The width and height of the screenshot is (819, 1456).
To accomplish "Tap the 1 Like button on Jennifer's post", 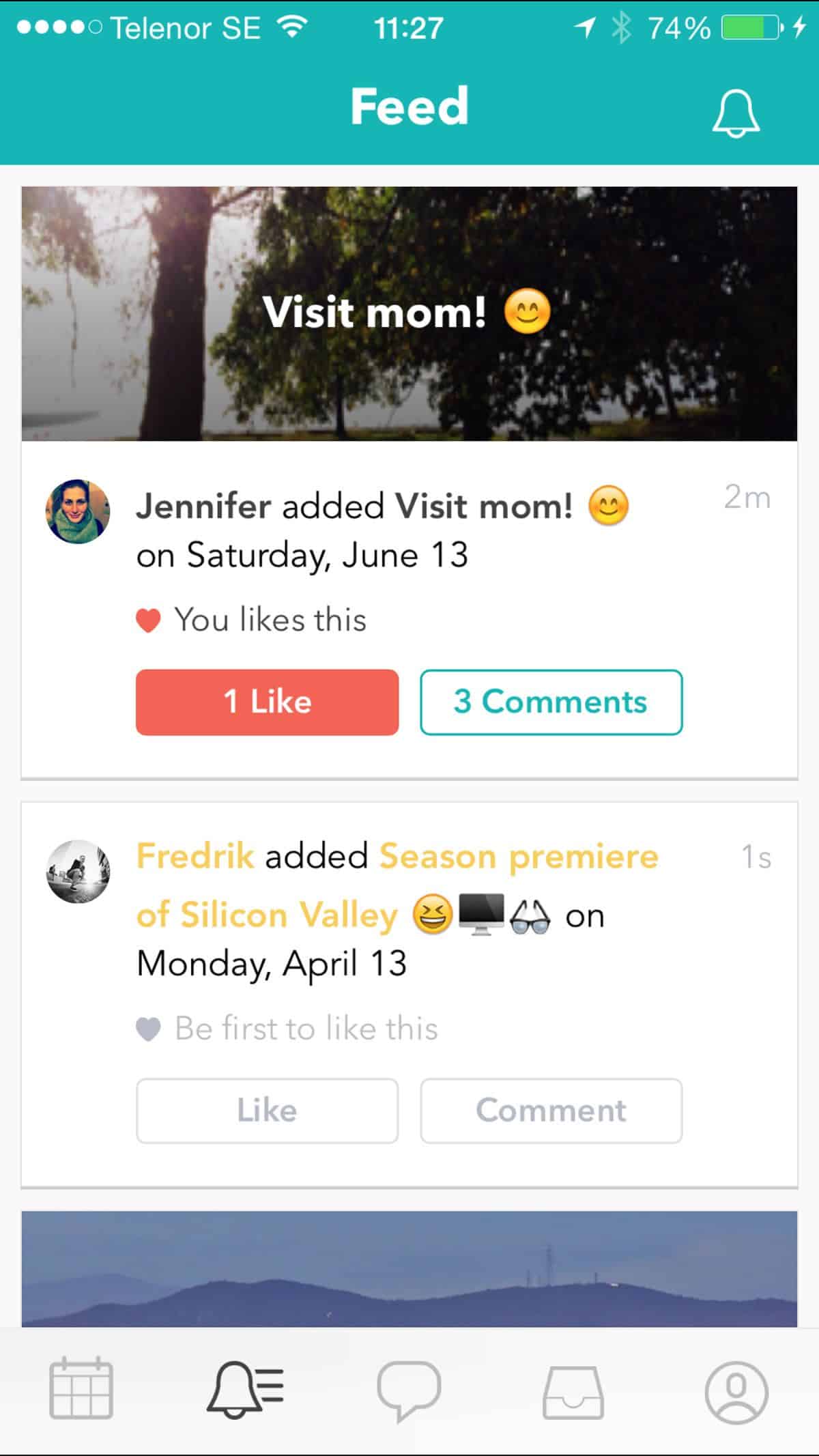I will [267, 702].
